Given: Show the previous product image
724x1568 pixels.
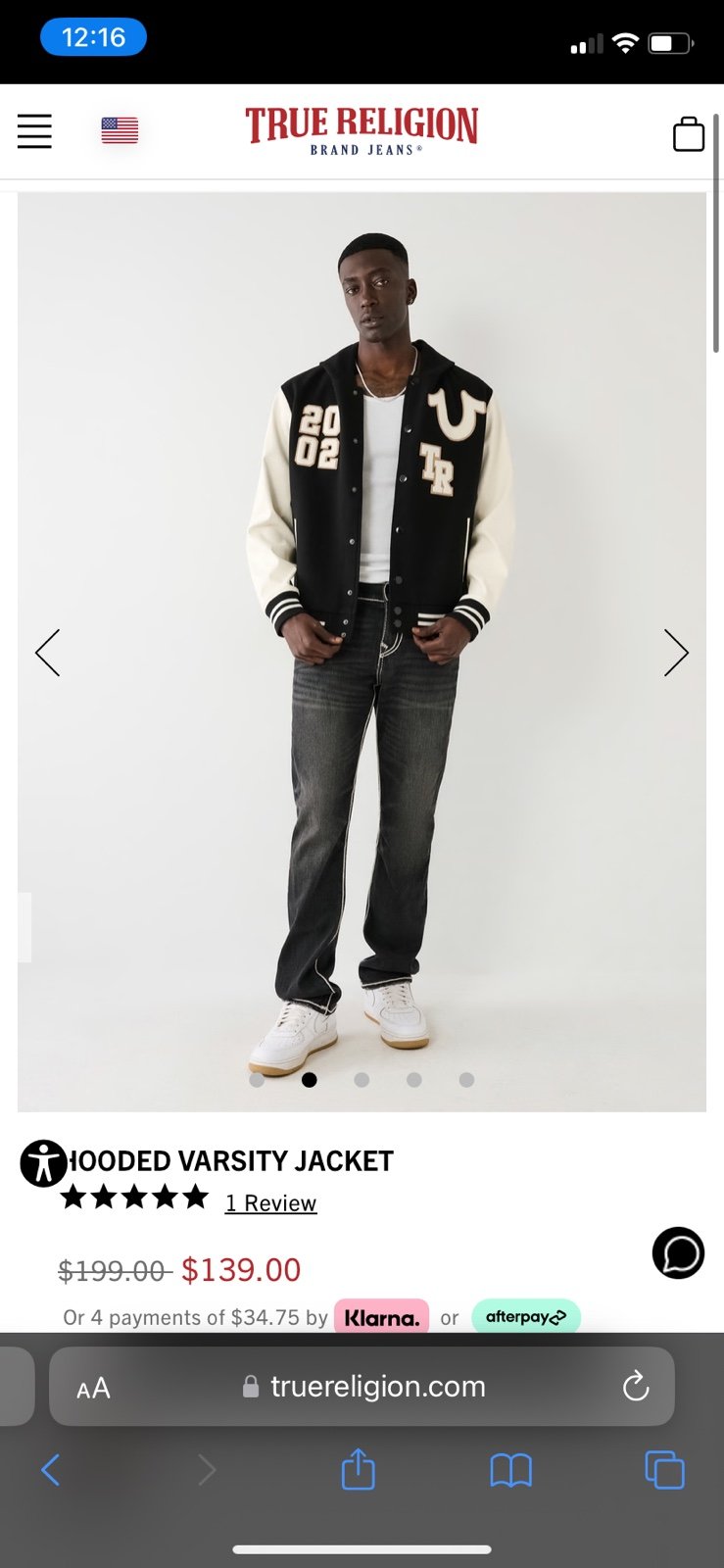Looking at the screenshot, I should coord(47,653).
